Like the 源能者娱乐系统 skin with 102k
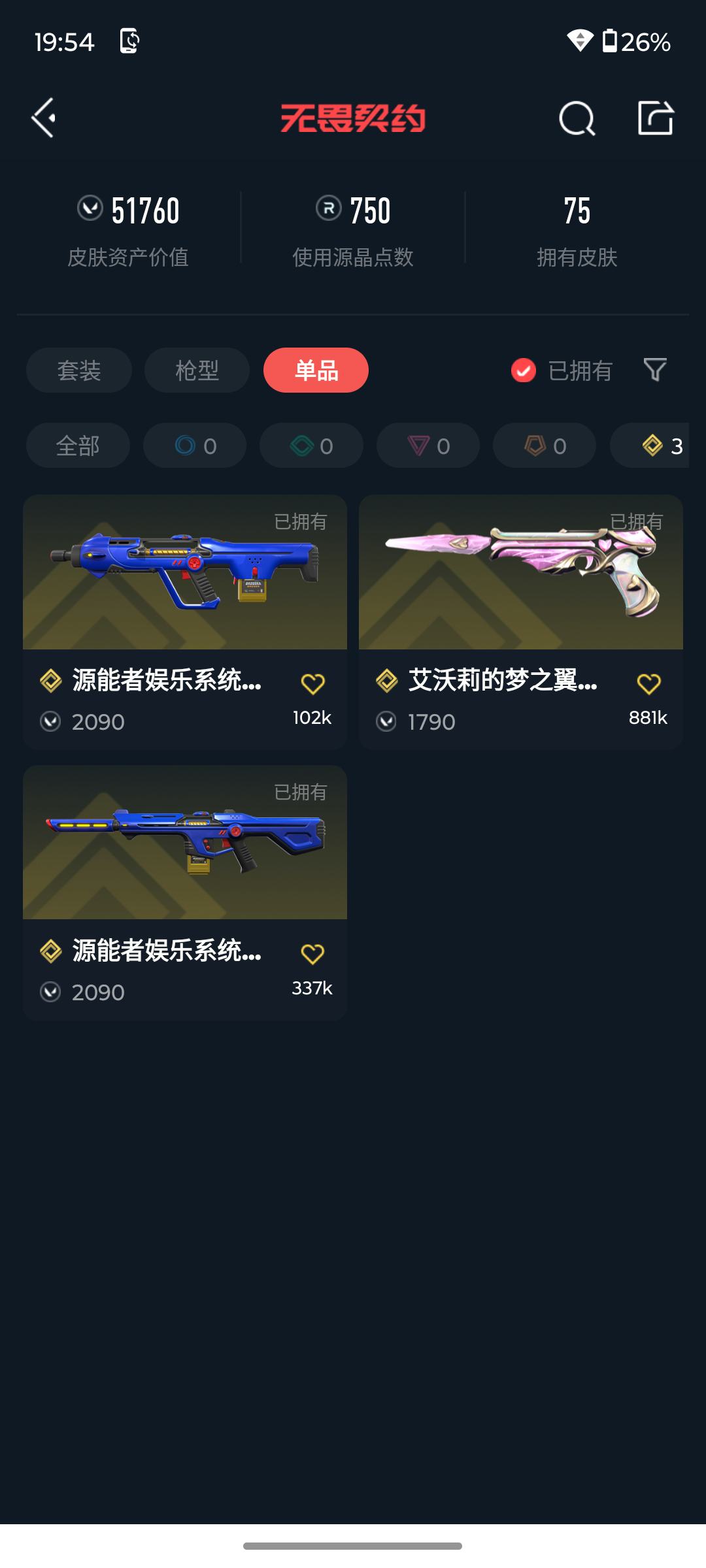Image resolution: width=706 pixels, height=1568 pixels. [x=312, y=684]
